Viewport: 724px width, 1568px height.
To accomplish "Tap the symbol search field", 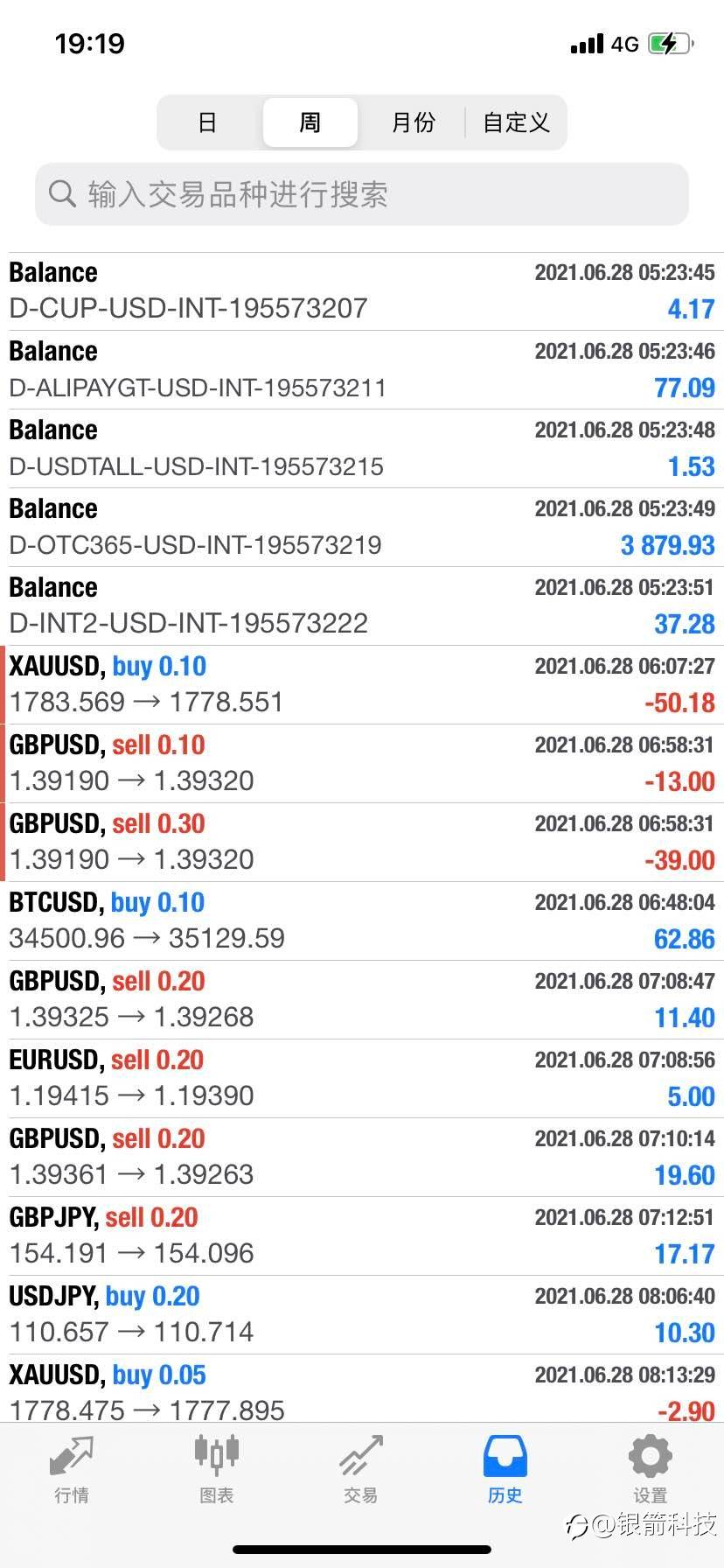I will [x=362, y=194].
